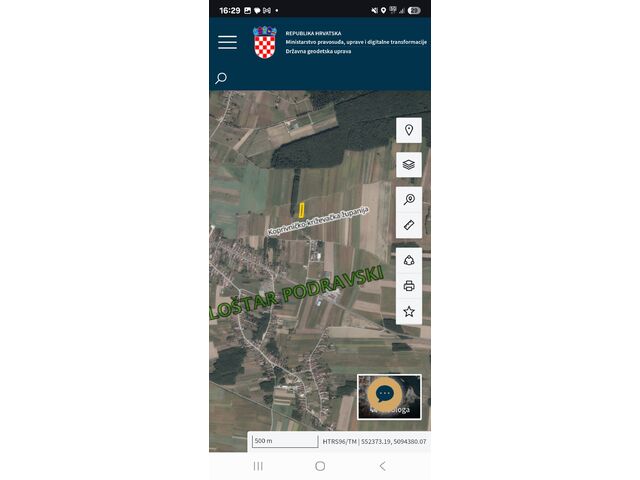640x480 pixels.
Task: Tap the search magnifier icon
Action: tap(221, 78)
